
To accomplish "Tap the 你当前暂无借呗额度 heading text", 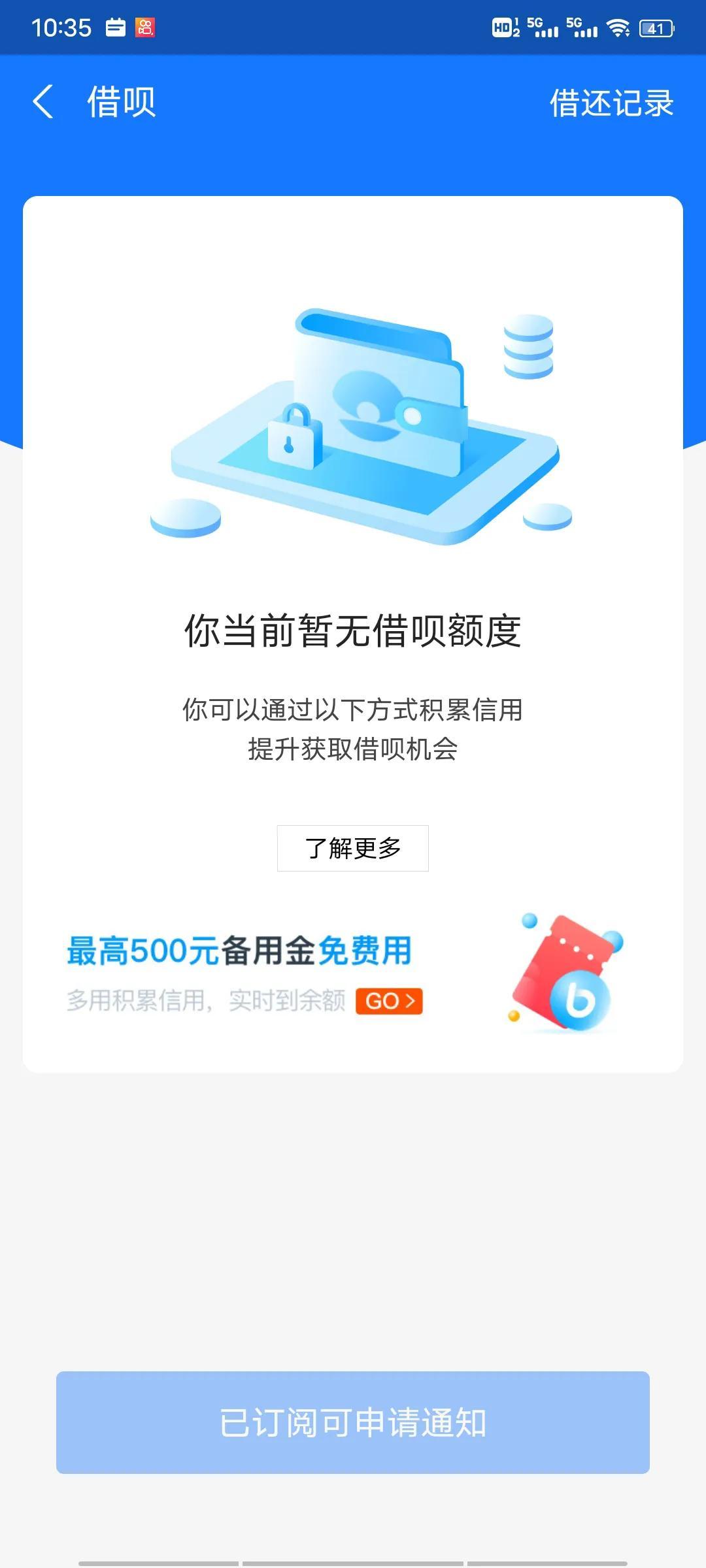I will (353, 628).
